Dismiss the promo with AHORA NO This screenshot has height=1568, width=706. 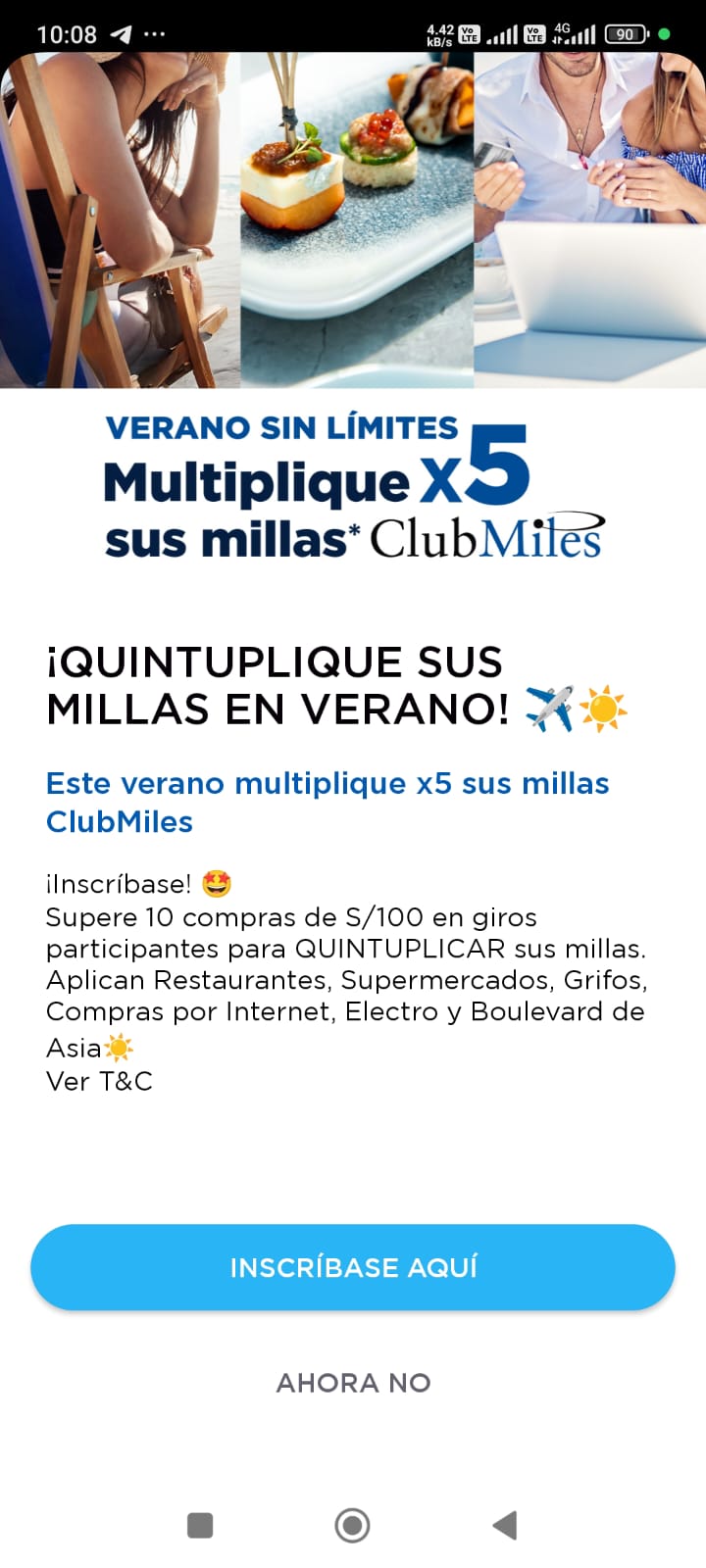click(x=353, y=1383)
